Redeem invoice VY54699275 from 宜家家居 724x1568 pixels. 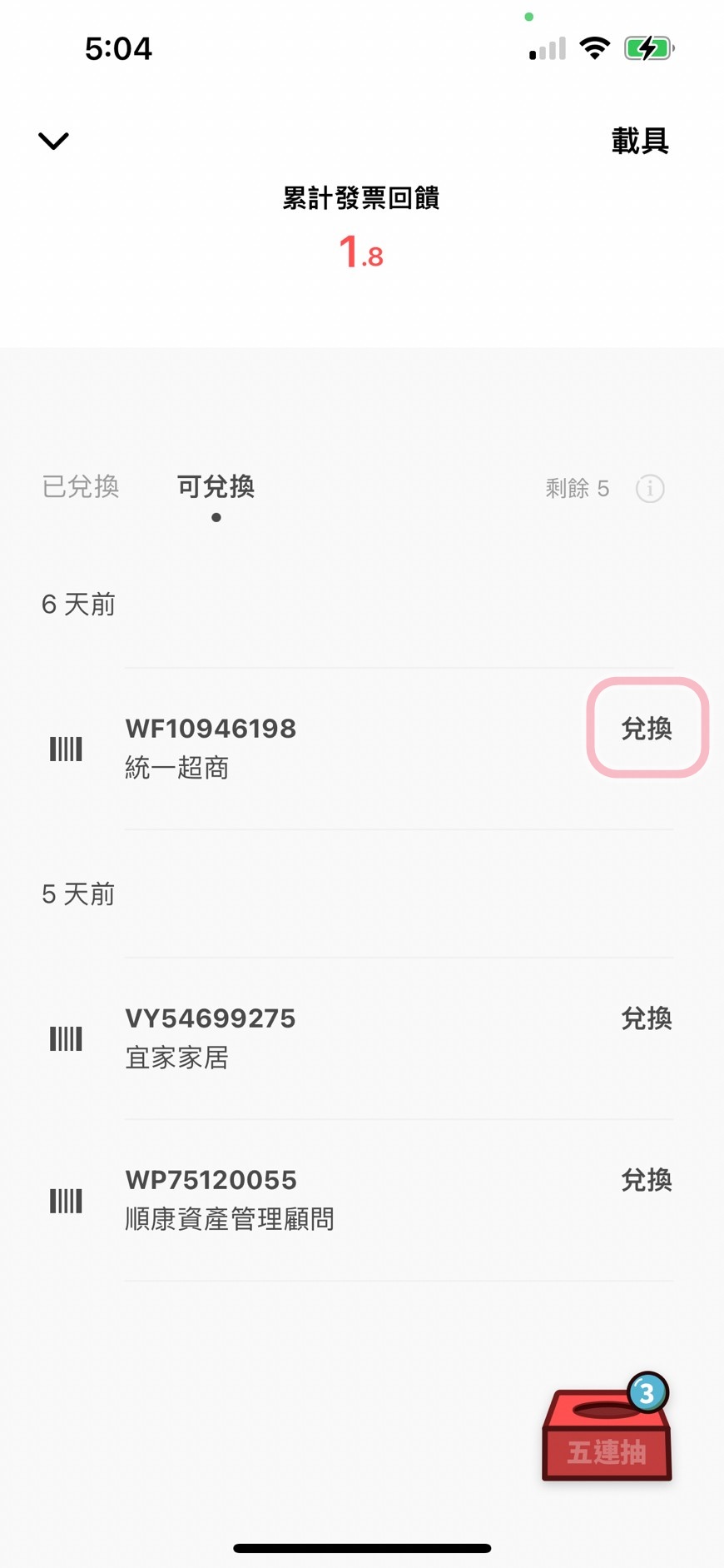pyautogui.click(x=647, y=1018)
